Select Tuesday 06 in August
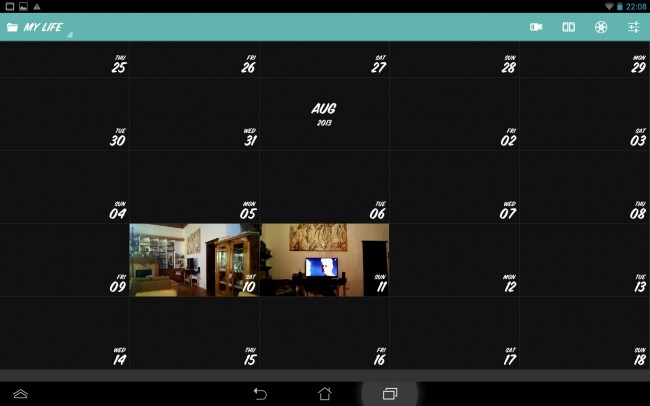The image size is (650, 406). 324,187
